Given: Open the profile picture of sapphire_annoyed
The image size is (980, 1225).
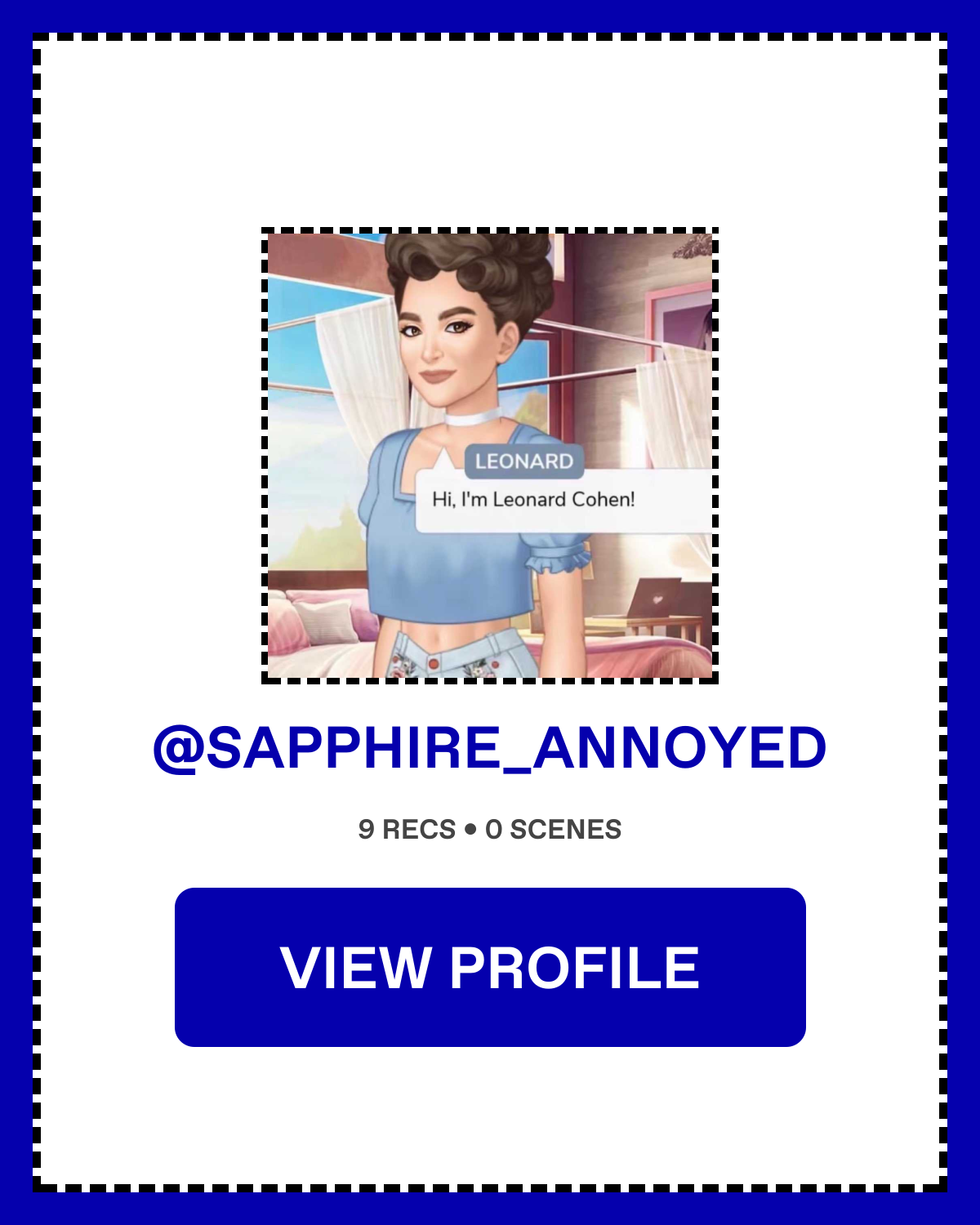Looking at the screenshot, I should pyautogui.click(x=490, y=456).
